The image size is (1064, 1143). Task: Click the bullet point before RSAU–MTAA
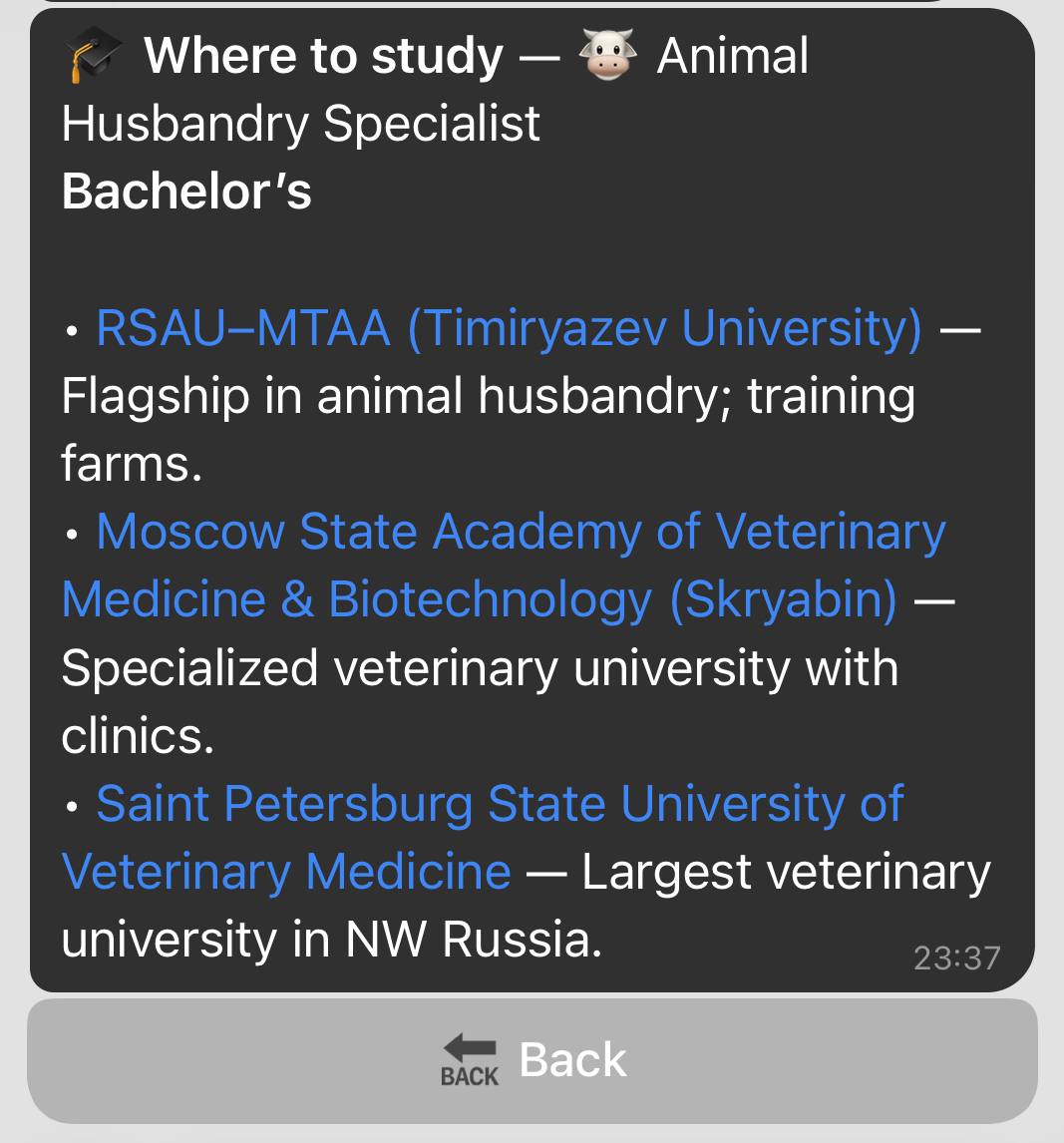point(70,329)
